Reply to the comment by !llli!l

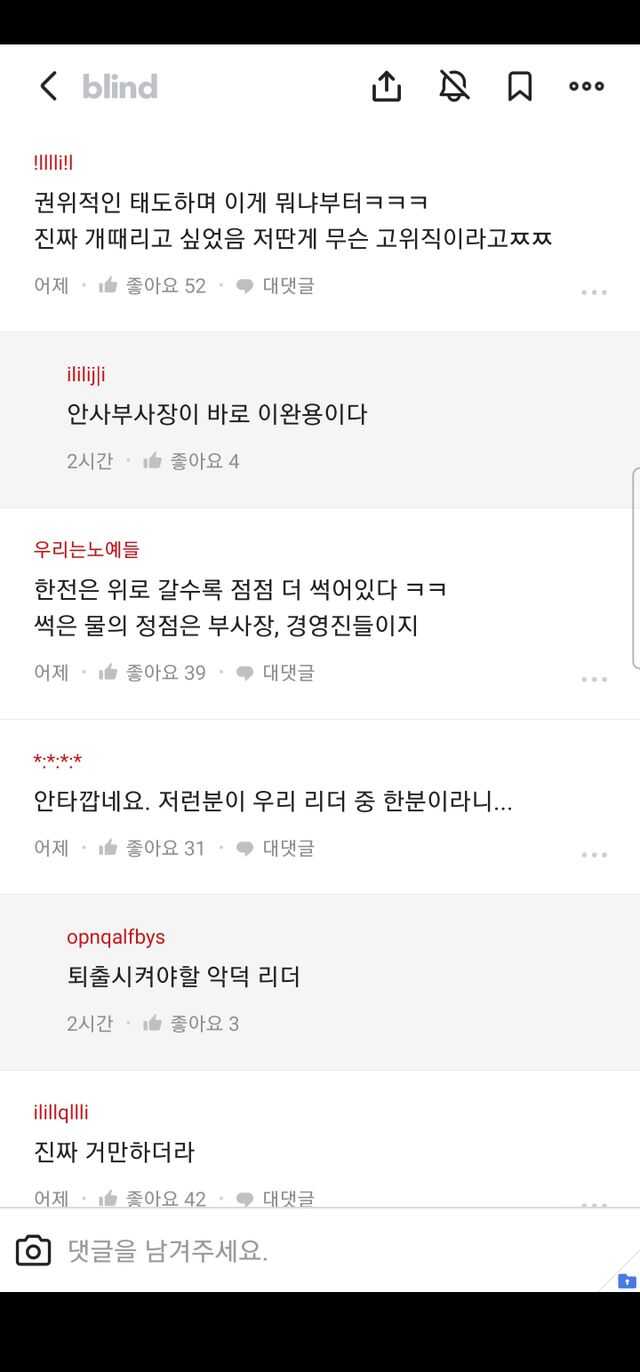point(276,286)
